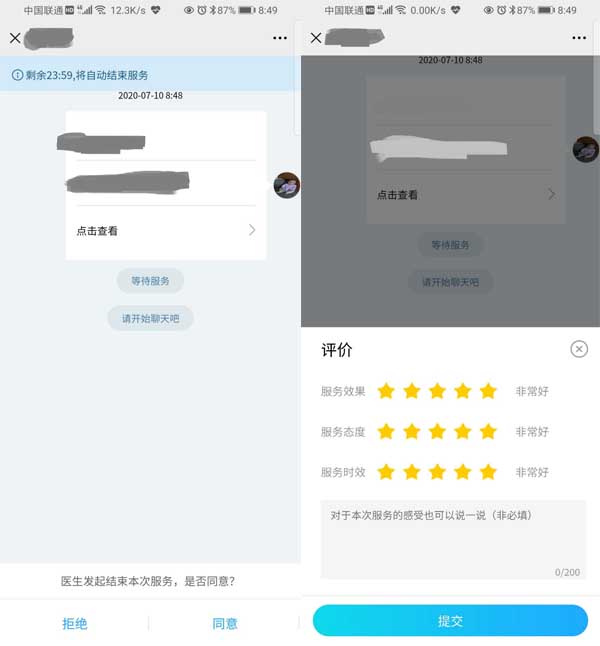Submit the rating with 提交

[x=450, y=621]
